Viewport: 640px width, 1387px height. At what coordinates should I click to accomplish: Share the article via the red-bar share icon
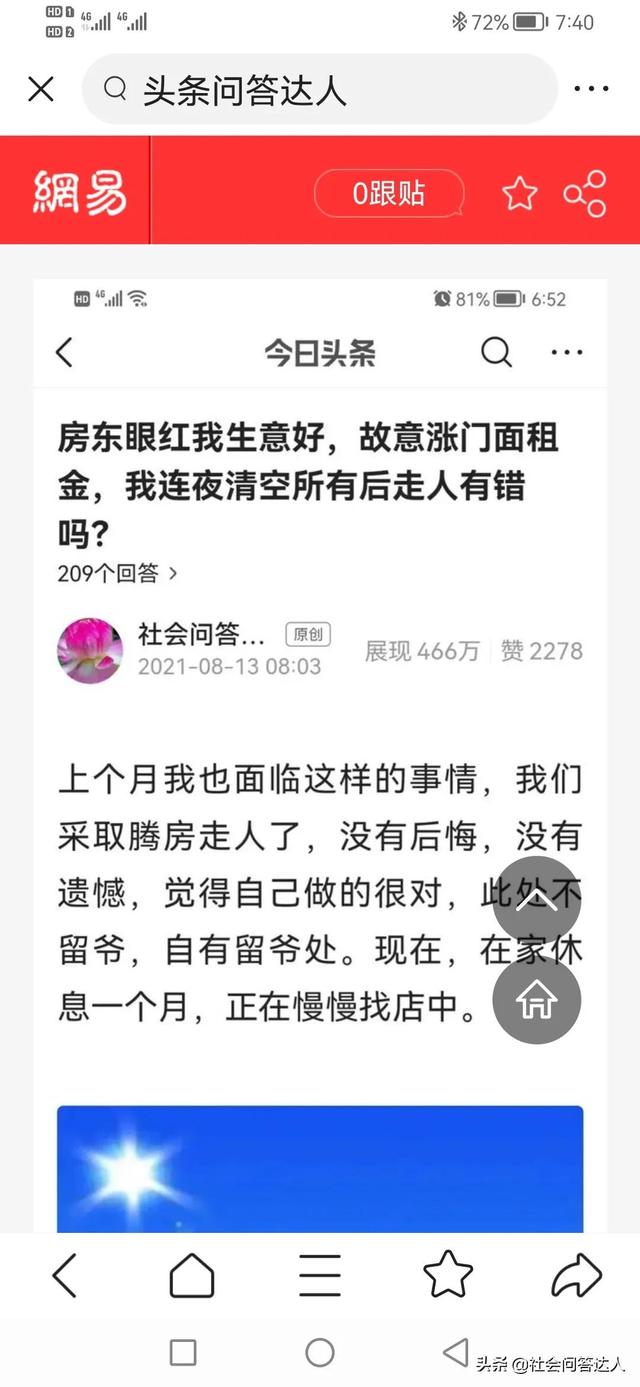pyautogui.click(x=585, y=193)
